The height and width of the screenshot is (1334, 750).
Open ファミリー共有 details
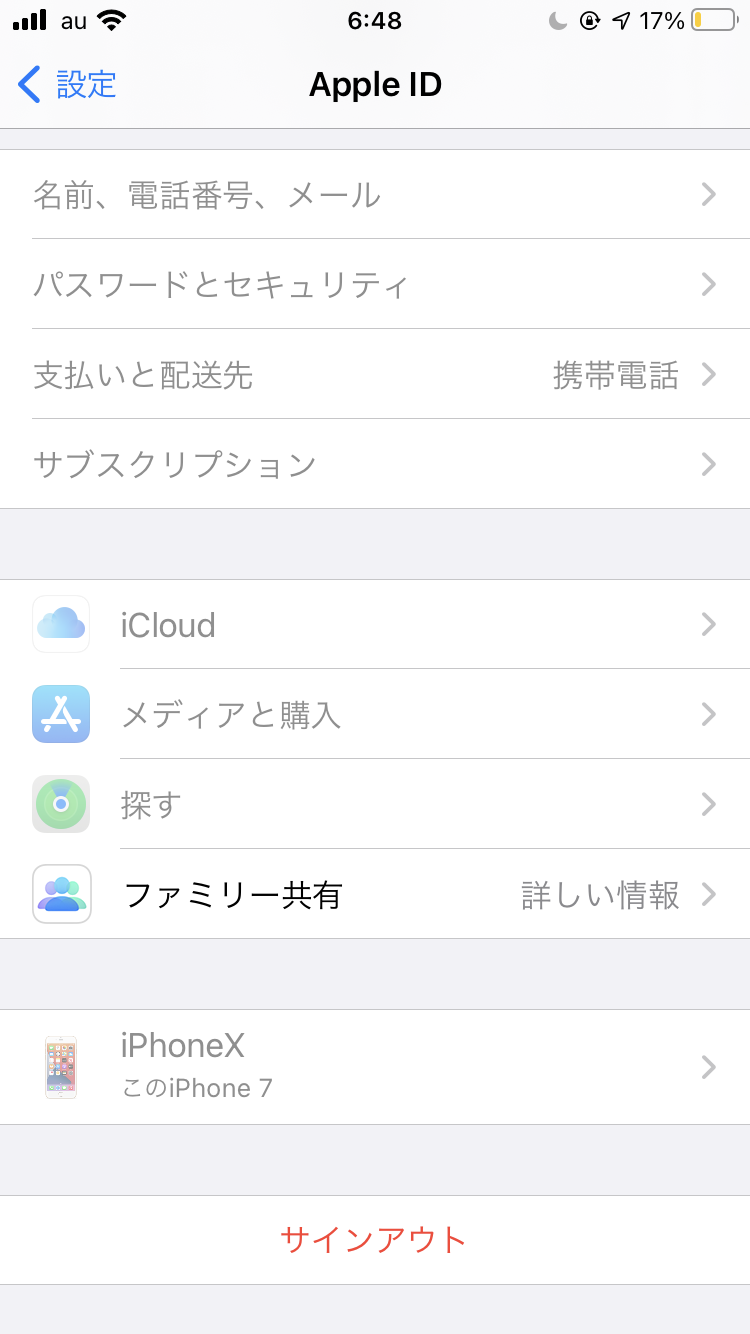(x=375, y=894)
